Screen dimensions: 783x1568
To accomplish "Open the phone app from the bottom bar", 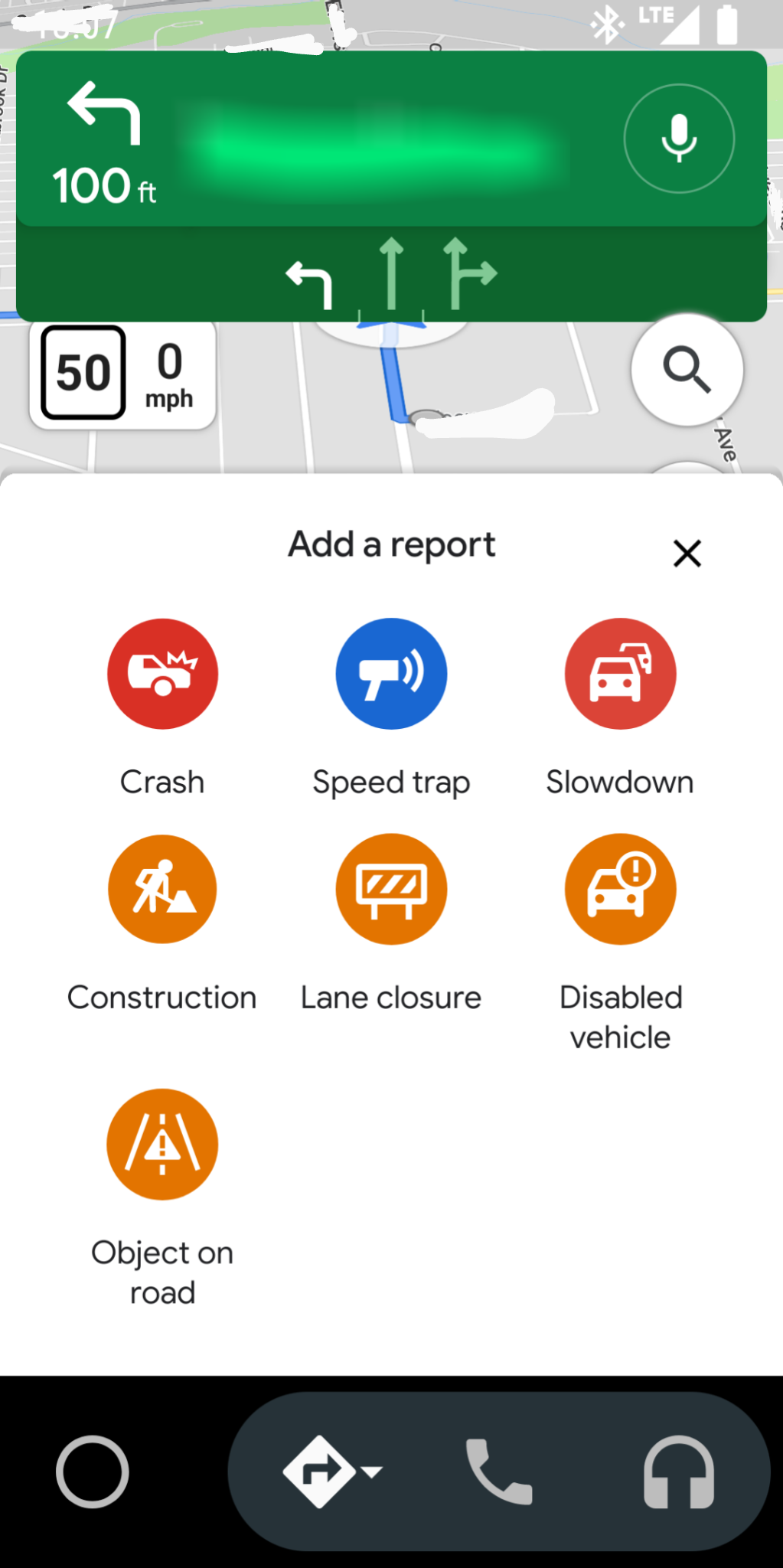I will [498, 1471].
